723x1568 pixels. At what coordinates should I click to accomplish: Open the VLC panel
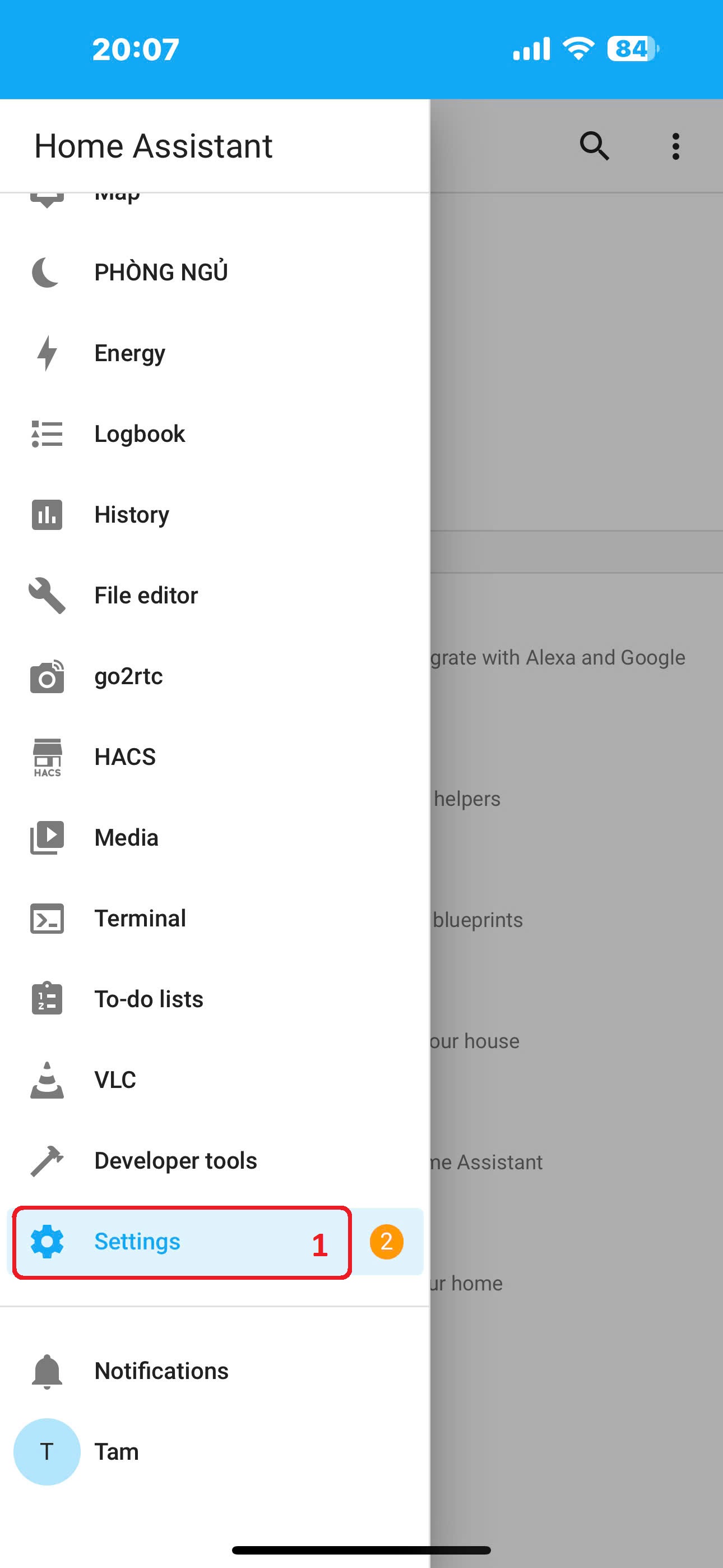pyautogui.click(x=215, y=1080)
